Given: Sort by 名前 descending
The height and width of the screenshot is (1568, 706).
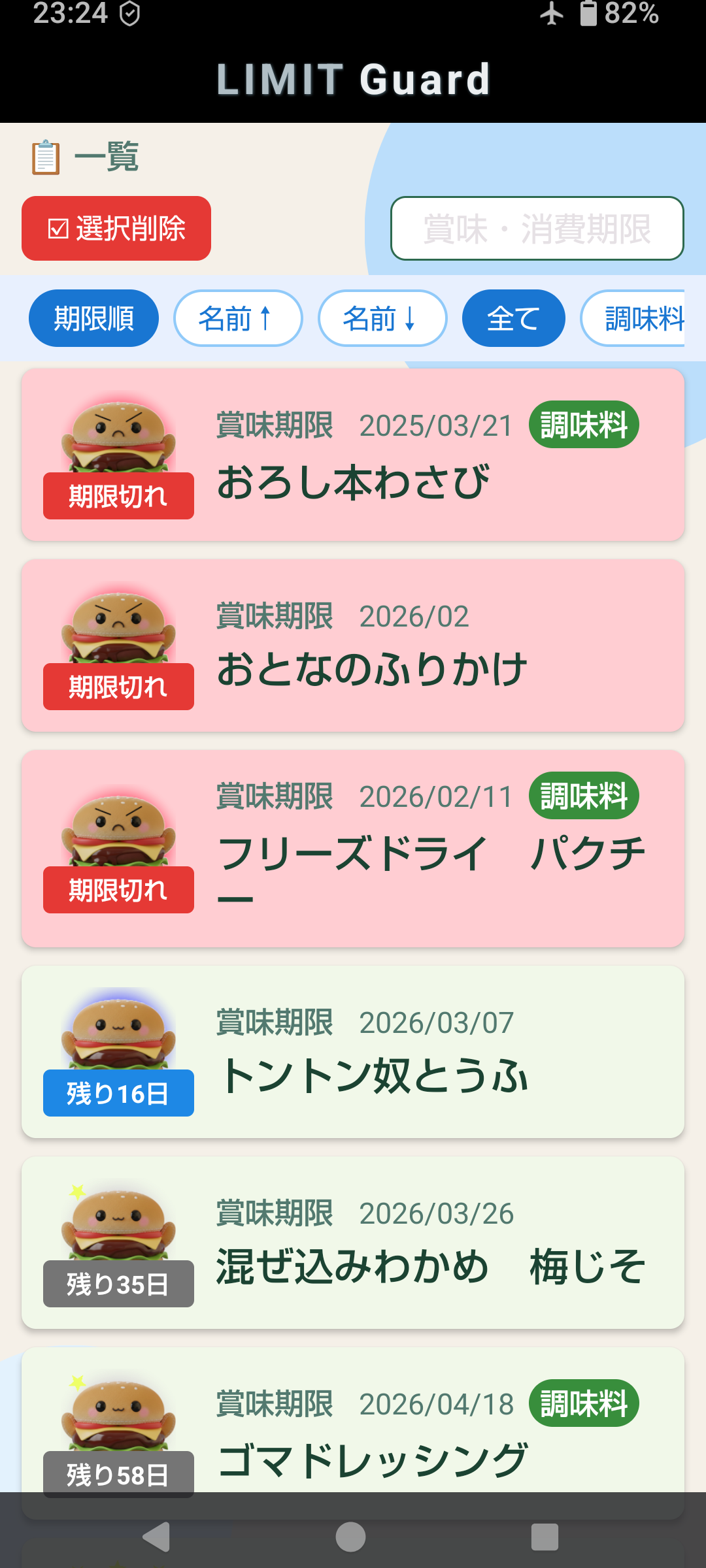Looking at the screenshot, I should coord(382,318).
